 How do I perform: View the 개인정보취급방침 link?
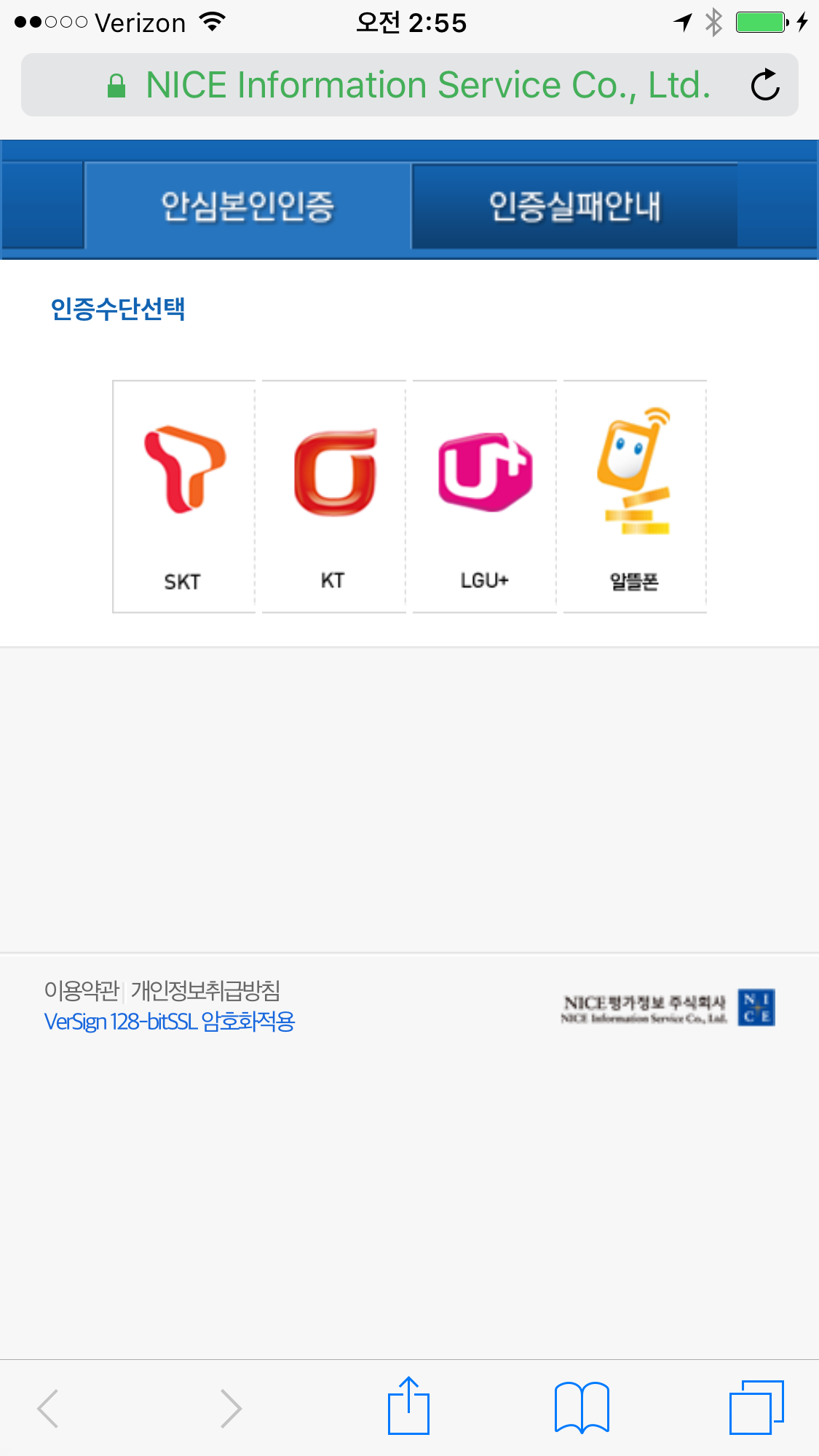point(205,990)
